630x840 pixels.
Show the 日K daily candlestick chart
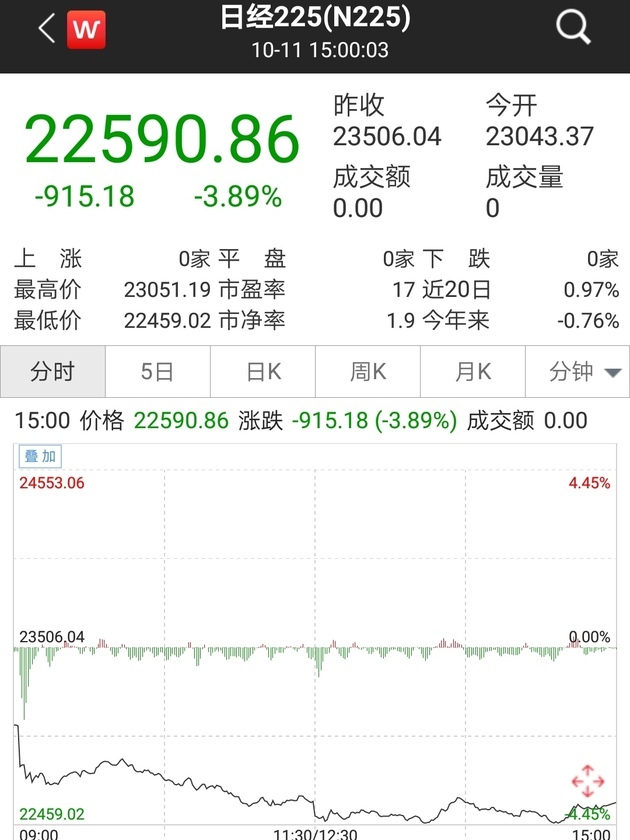pos(263,372)
